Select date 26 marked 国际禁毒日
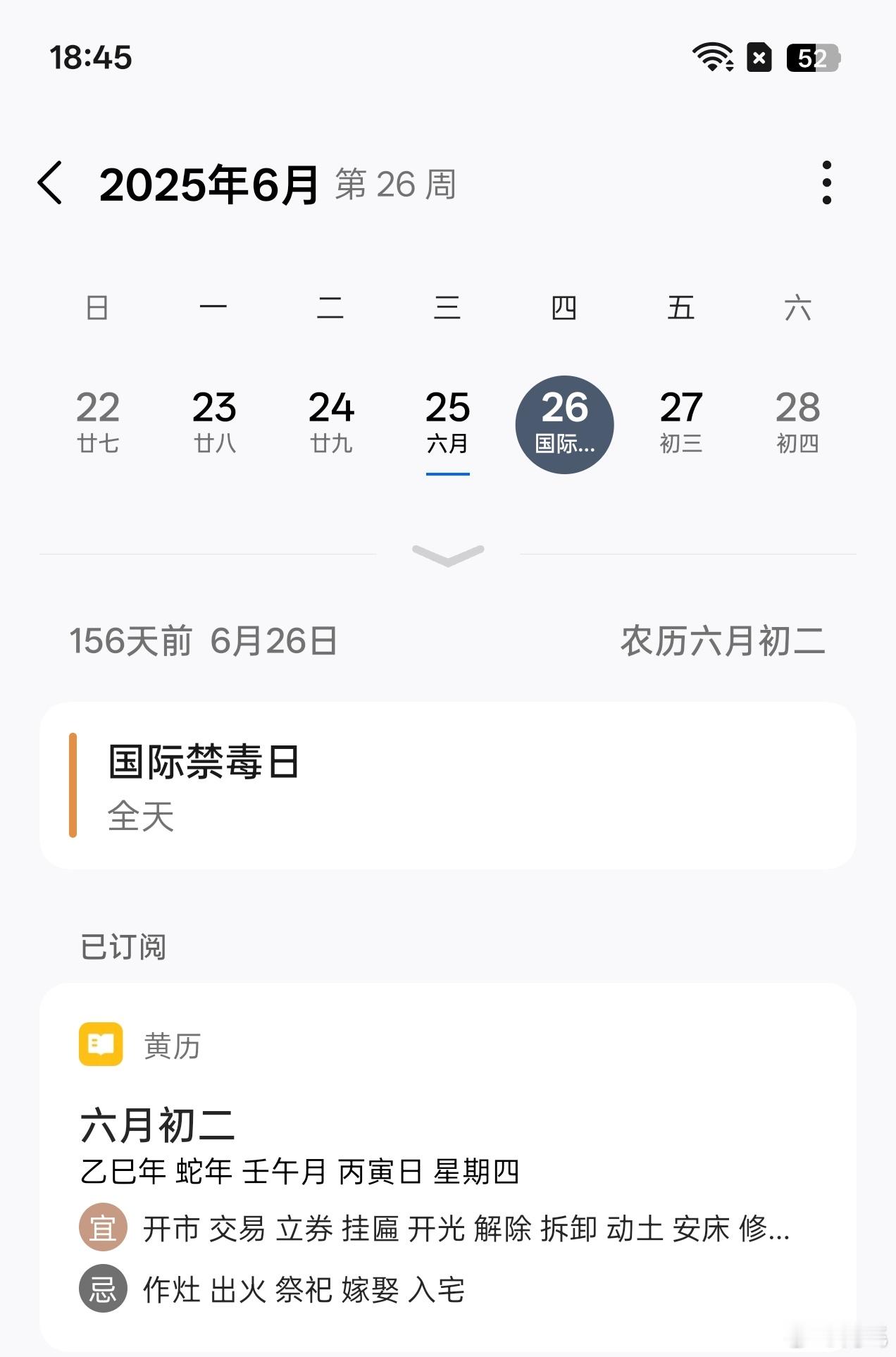The height and width of the screenshot is (1357, 896). (566, 423)
